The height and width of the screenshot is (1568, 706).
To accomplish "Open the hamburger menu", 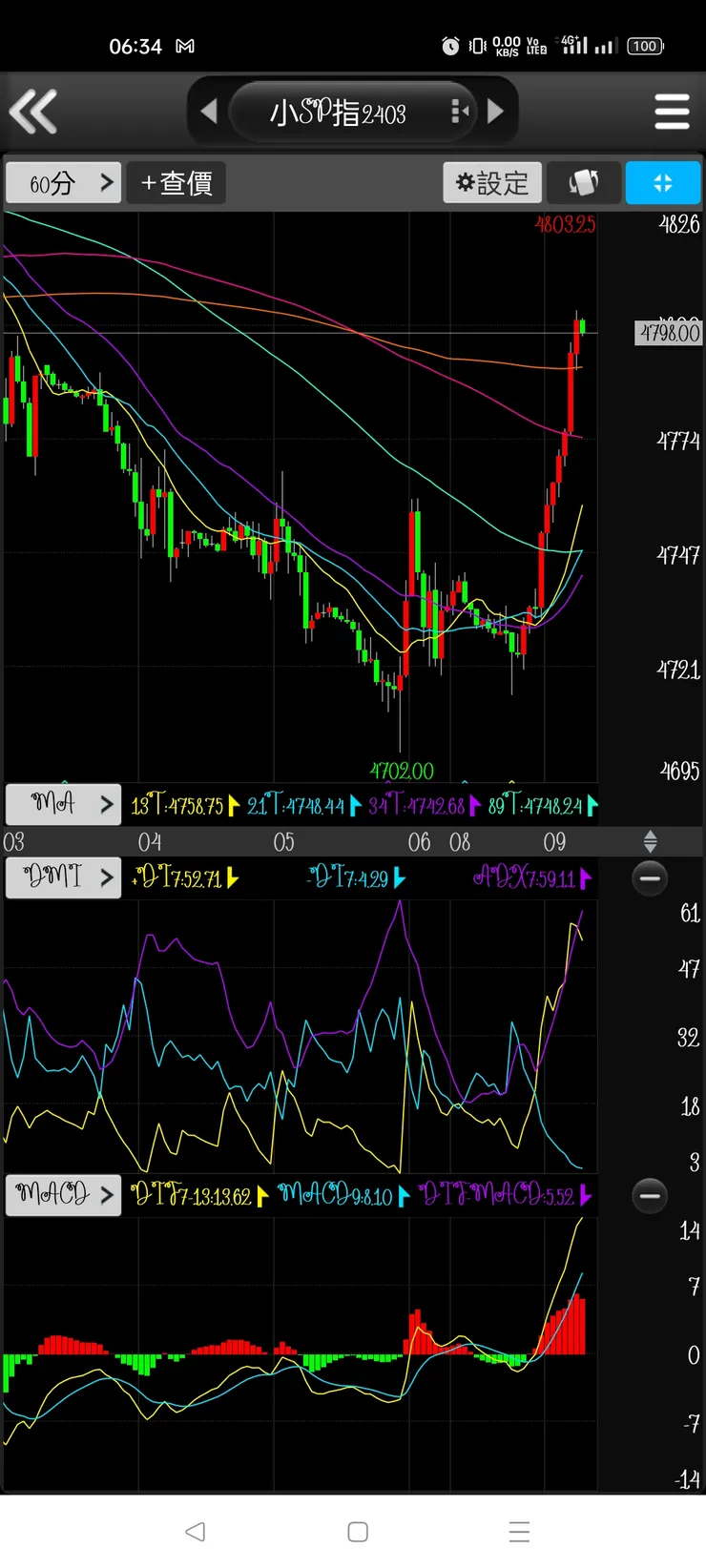I will click(x=672, y=112).
